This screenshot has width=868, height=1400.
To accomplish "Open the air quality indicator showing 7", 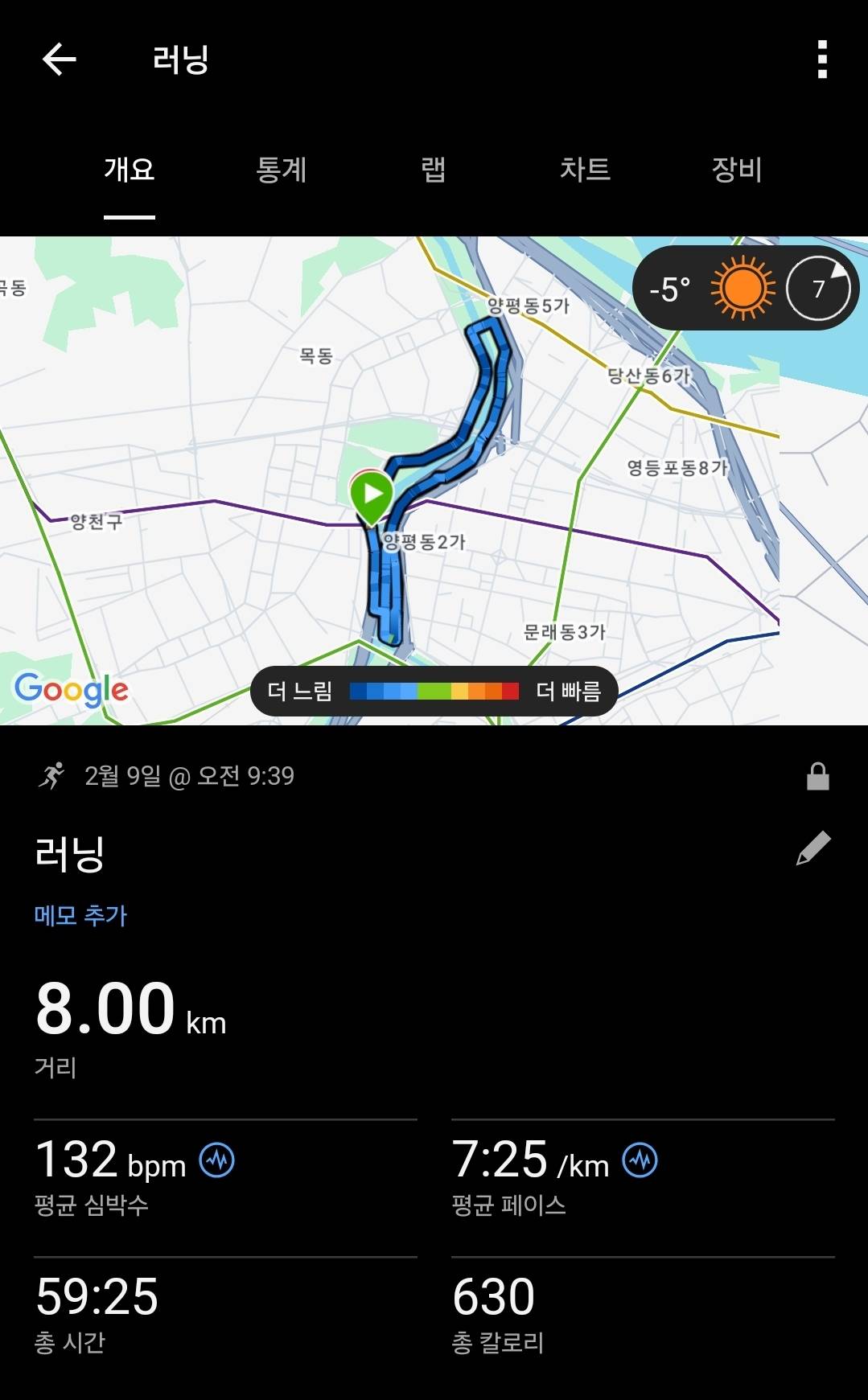I will [x=818, y=288].
